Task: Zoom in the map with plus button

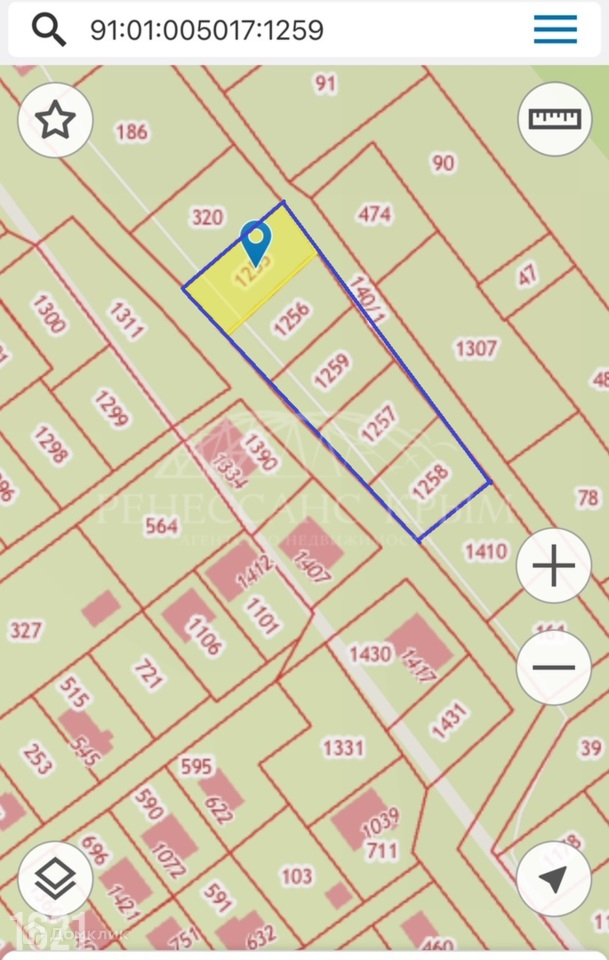Action: coord(553,567)
